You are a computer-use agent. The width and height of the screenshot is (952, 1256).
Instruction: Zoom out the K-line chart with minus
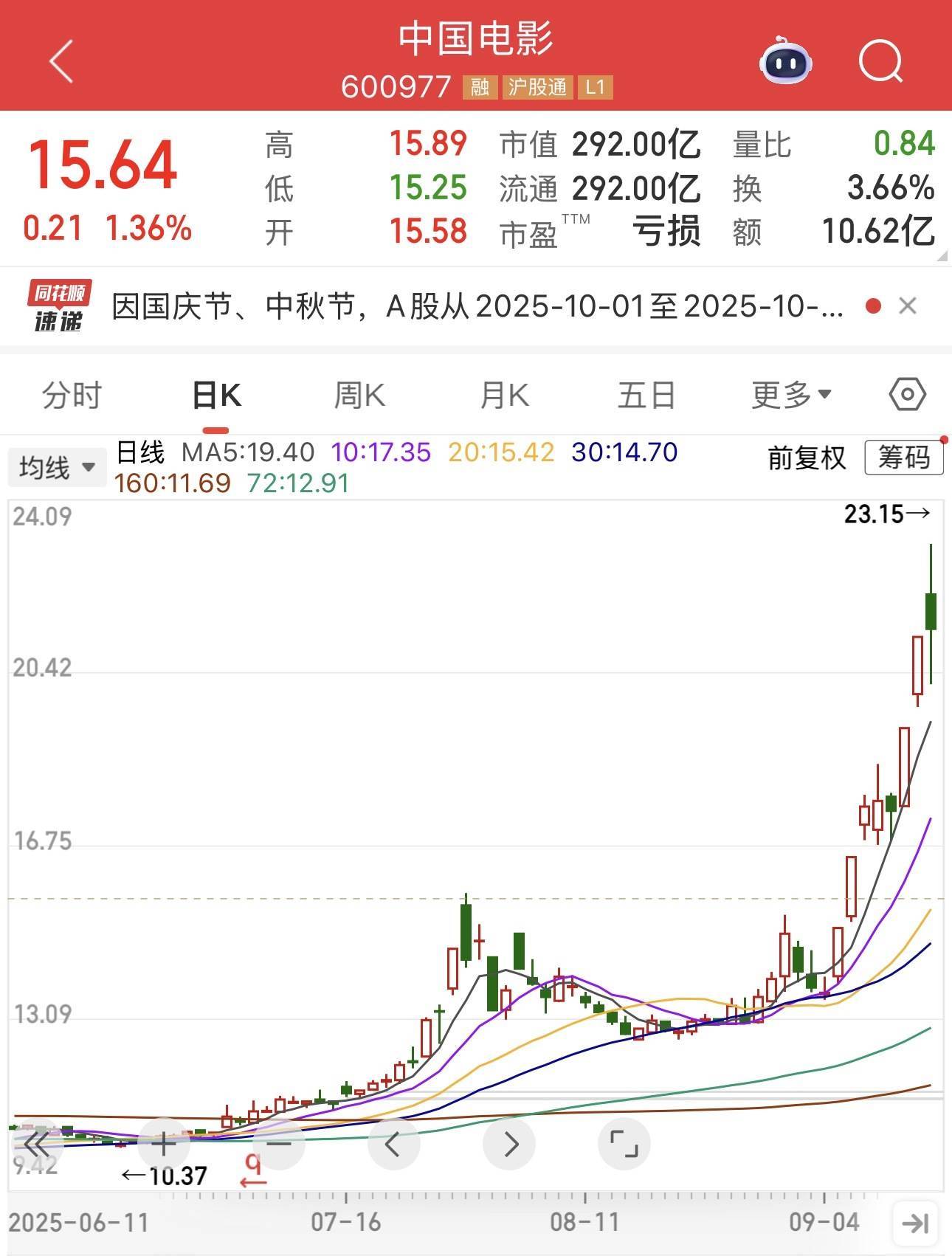[278, 1145]
